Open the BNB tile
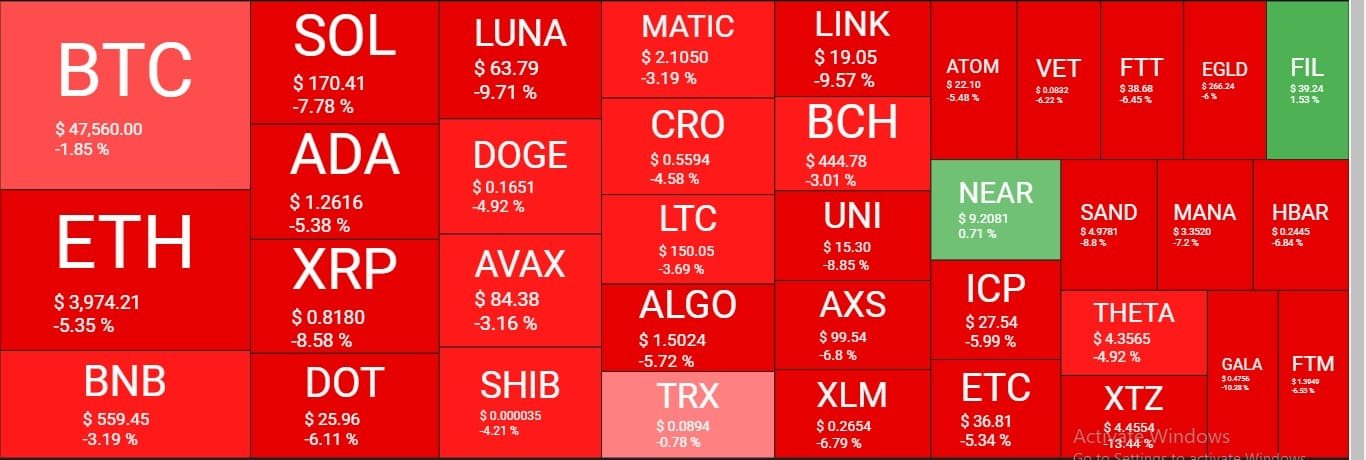Screen dimensions: 1366x460 point(125,403)
